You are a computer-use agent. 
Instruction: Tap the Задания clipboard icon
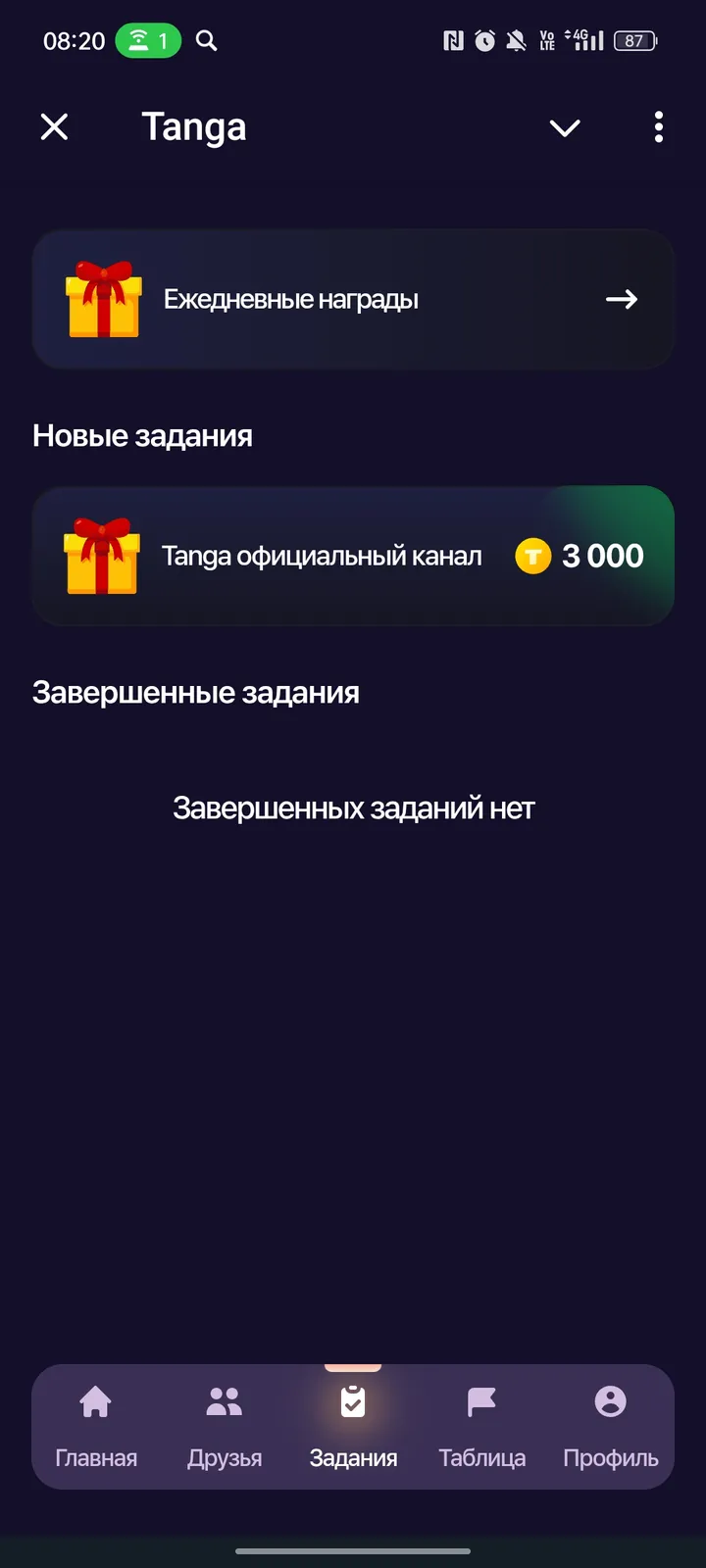(x=353, y=1401)
